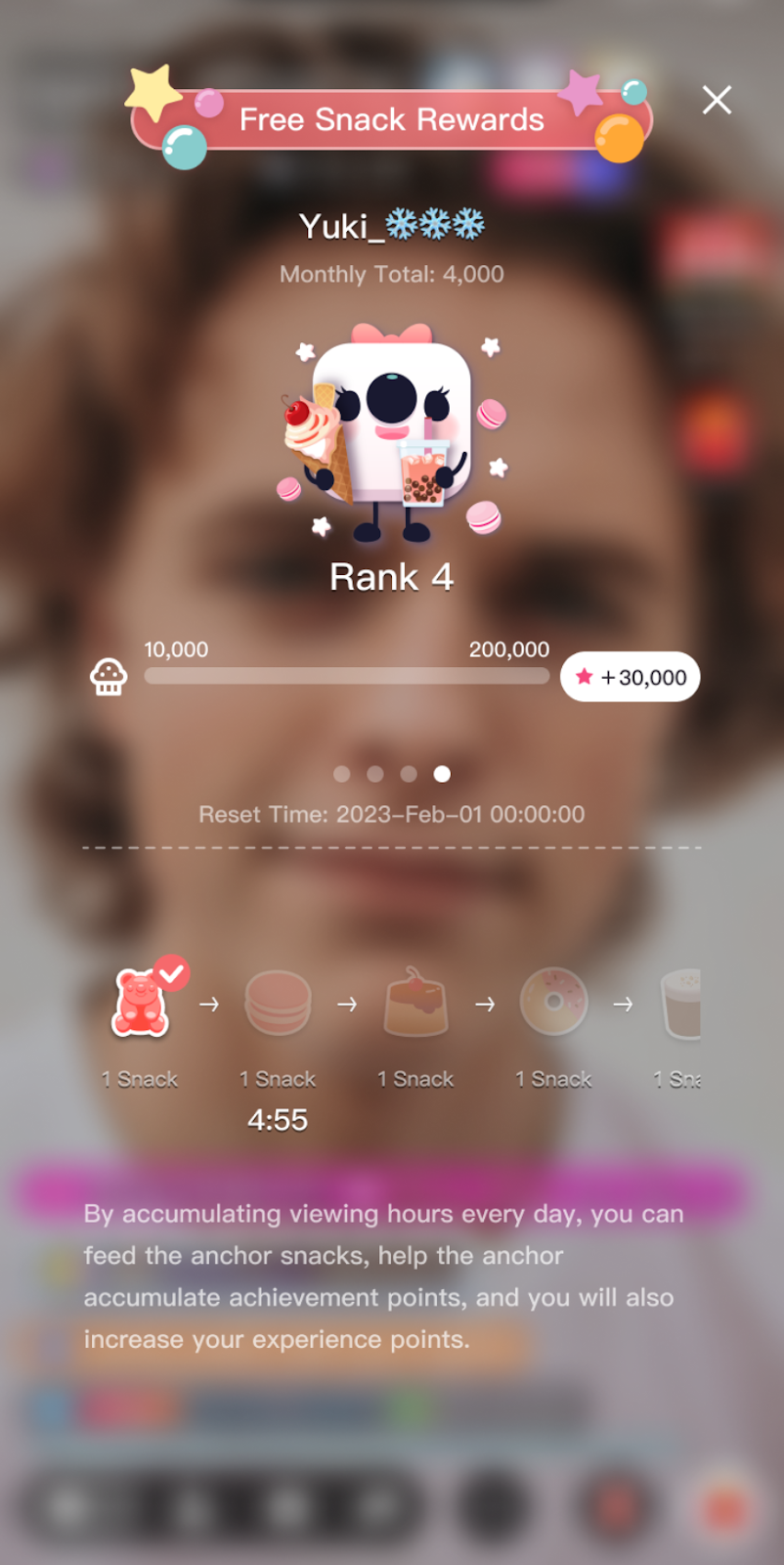Image resolution: width=784 pixels, height=1565 pixels.
Task: Tap the +30,000 star points button
Action: tap(630, 677)
